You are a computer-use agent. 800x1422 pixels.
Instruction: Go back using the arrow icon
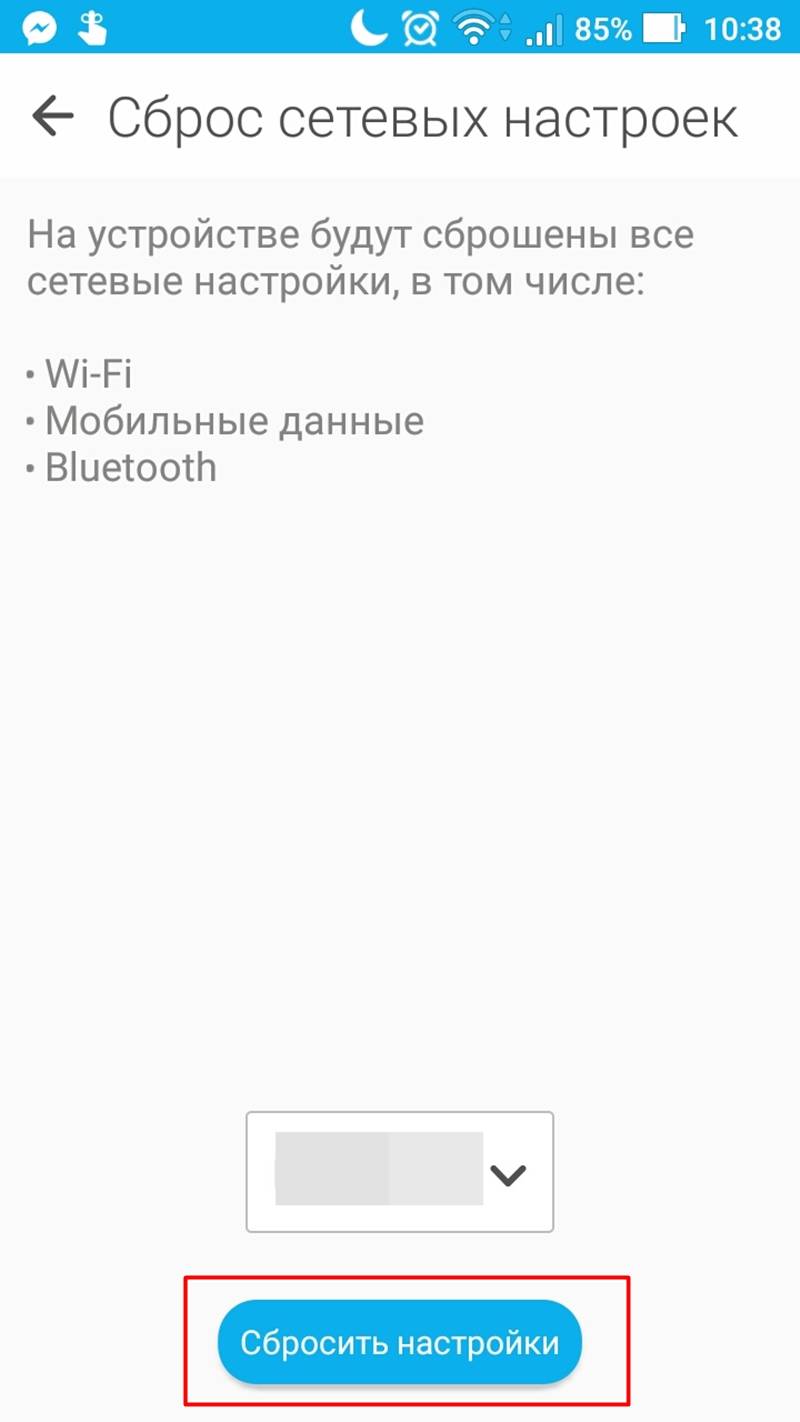[x=53, y=116]
